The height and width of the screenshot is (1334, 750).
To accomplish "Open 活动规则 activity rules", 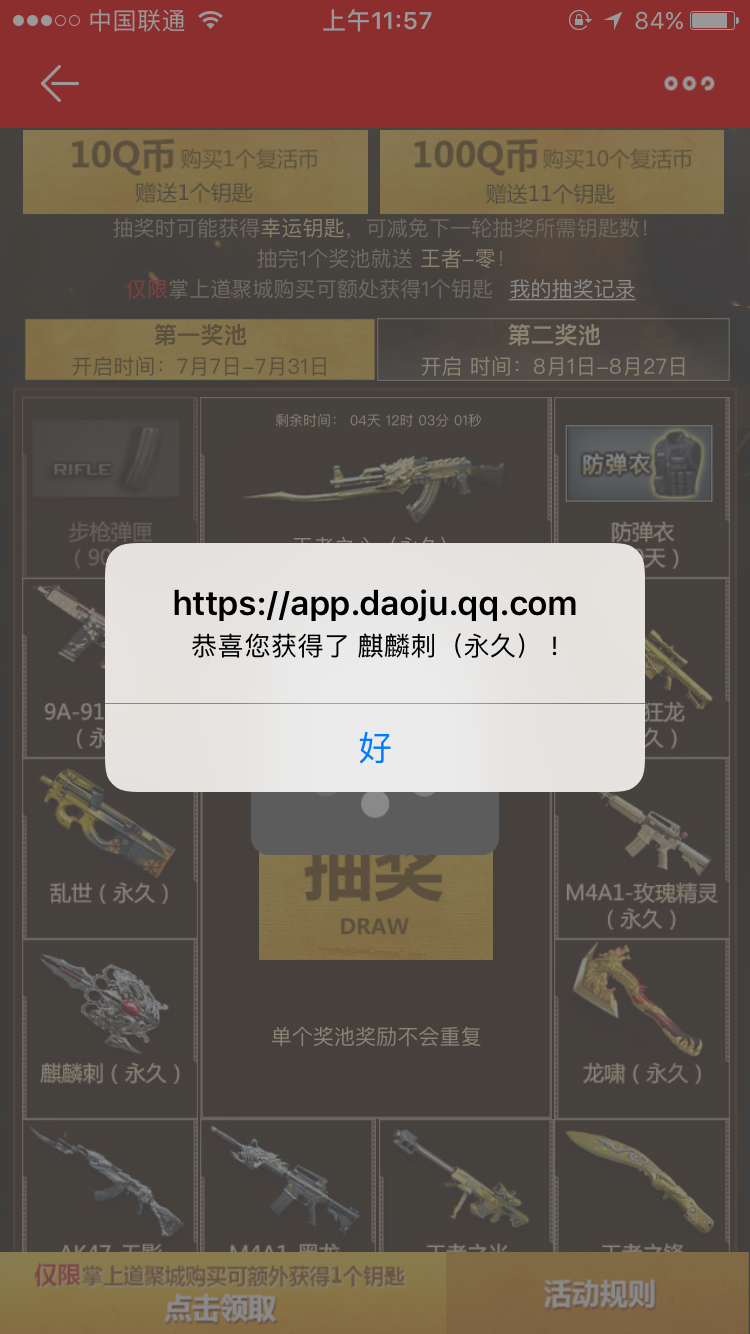I will (599, 1294).
